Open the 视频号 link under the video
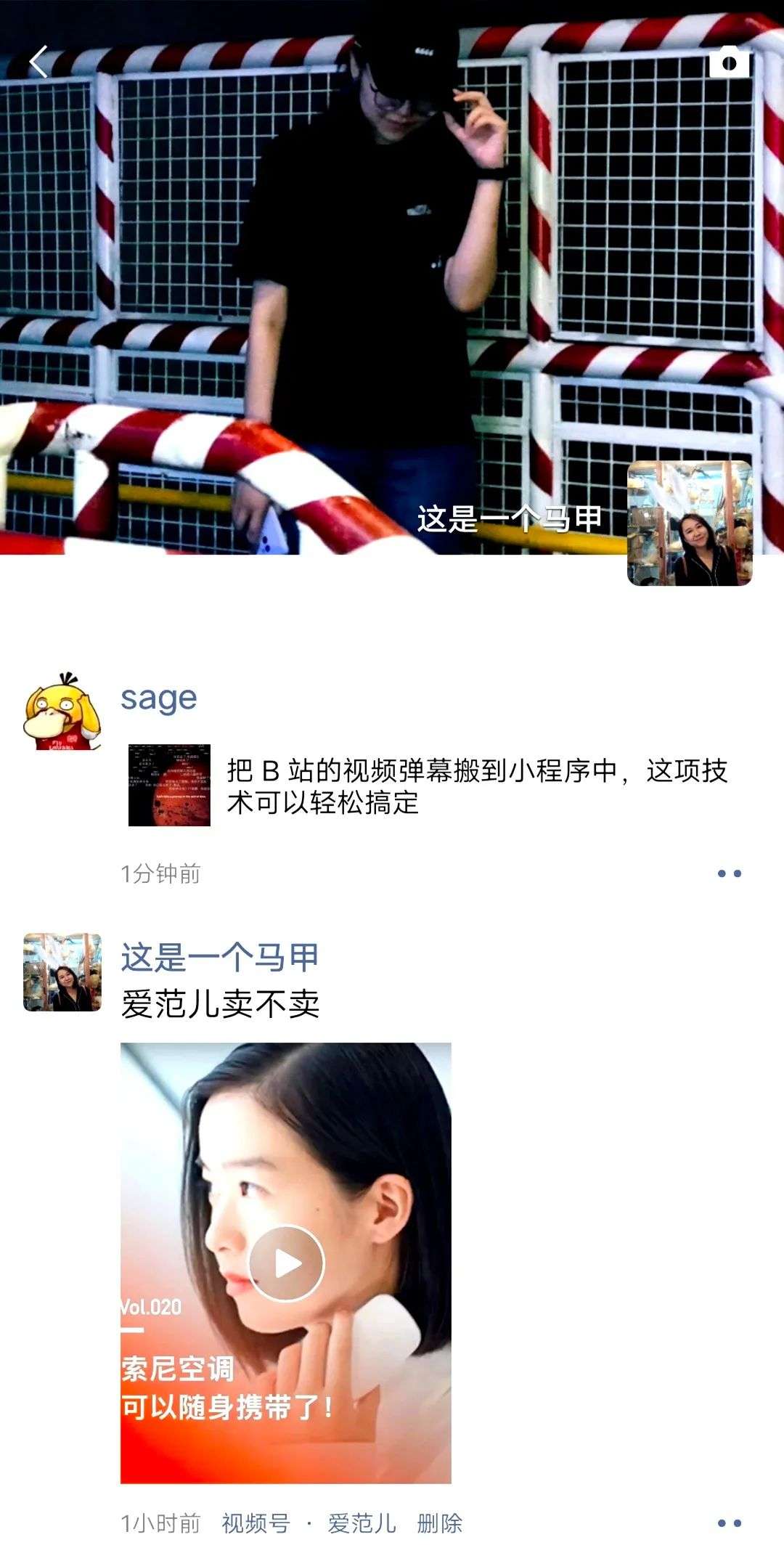 [x=256, y=1523]
